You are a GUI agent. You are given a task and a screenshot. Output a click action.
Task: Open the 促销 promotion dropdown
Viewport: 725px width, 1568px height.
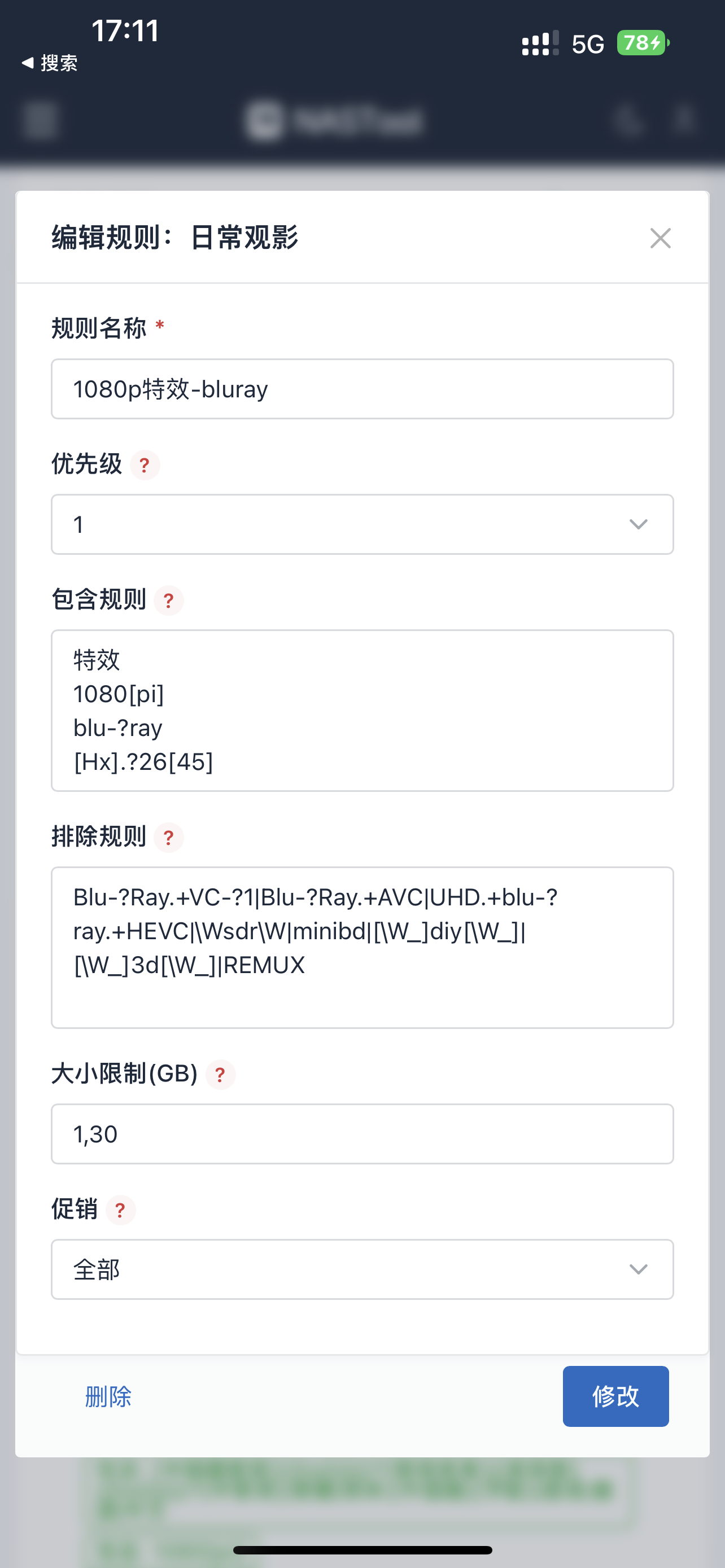pyautogui.click(x=362, y=1270)
